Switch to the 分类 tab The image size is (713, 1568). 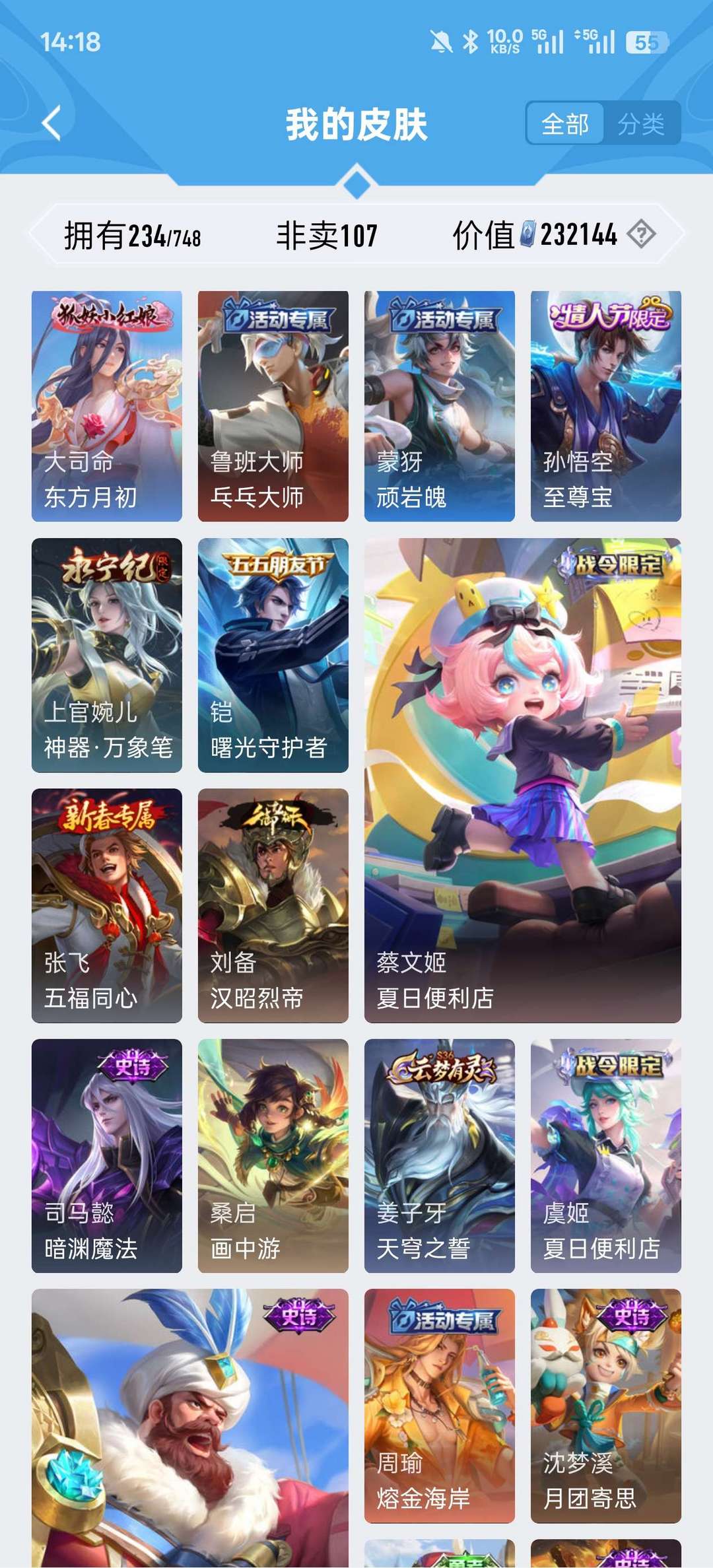643,123
